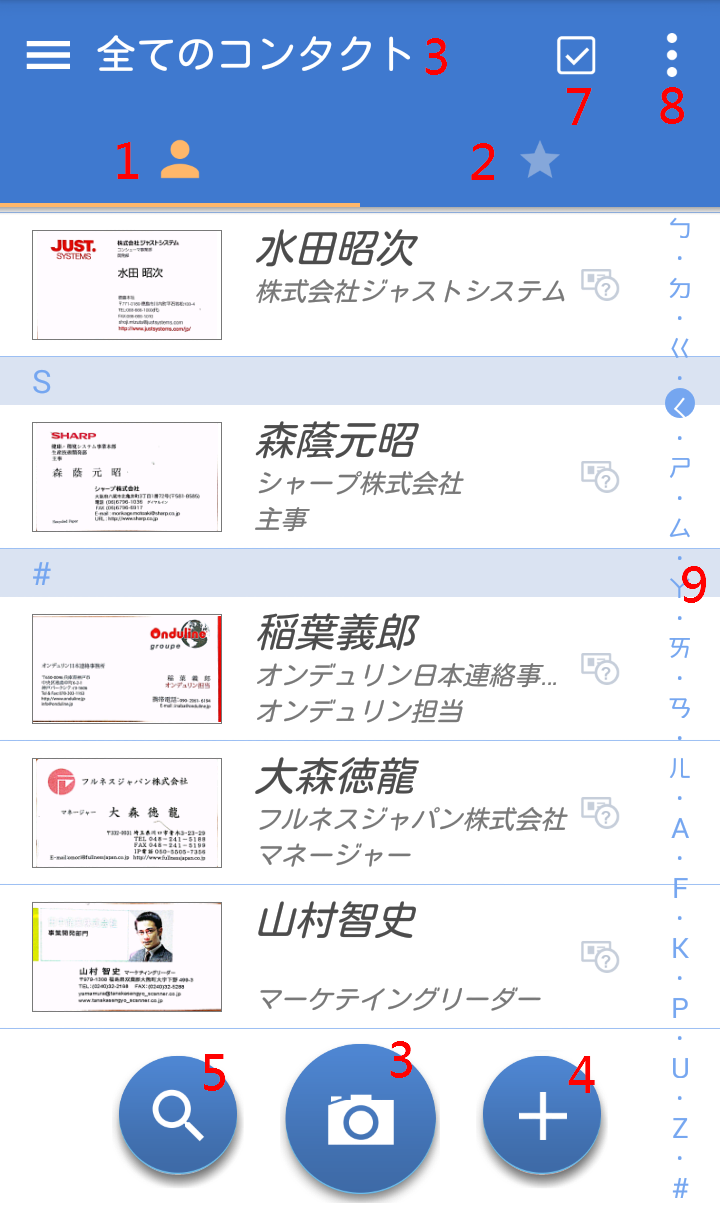Scan a business card with the camera button
Screen dimensions: 720x1229
point(360,1118)
